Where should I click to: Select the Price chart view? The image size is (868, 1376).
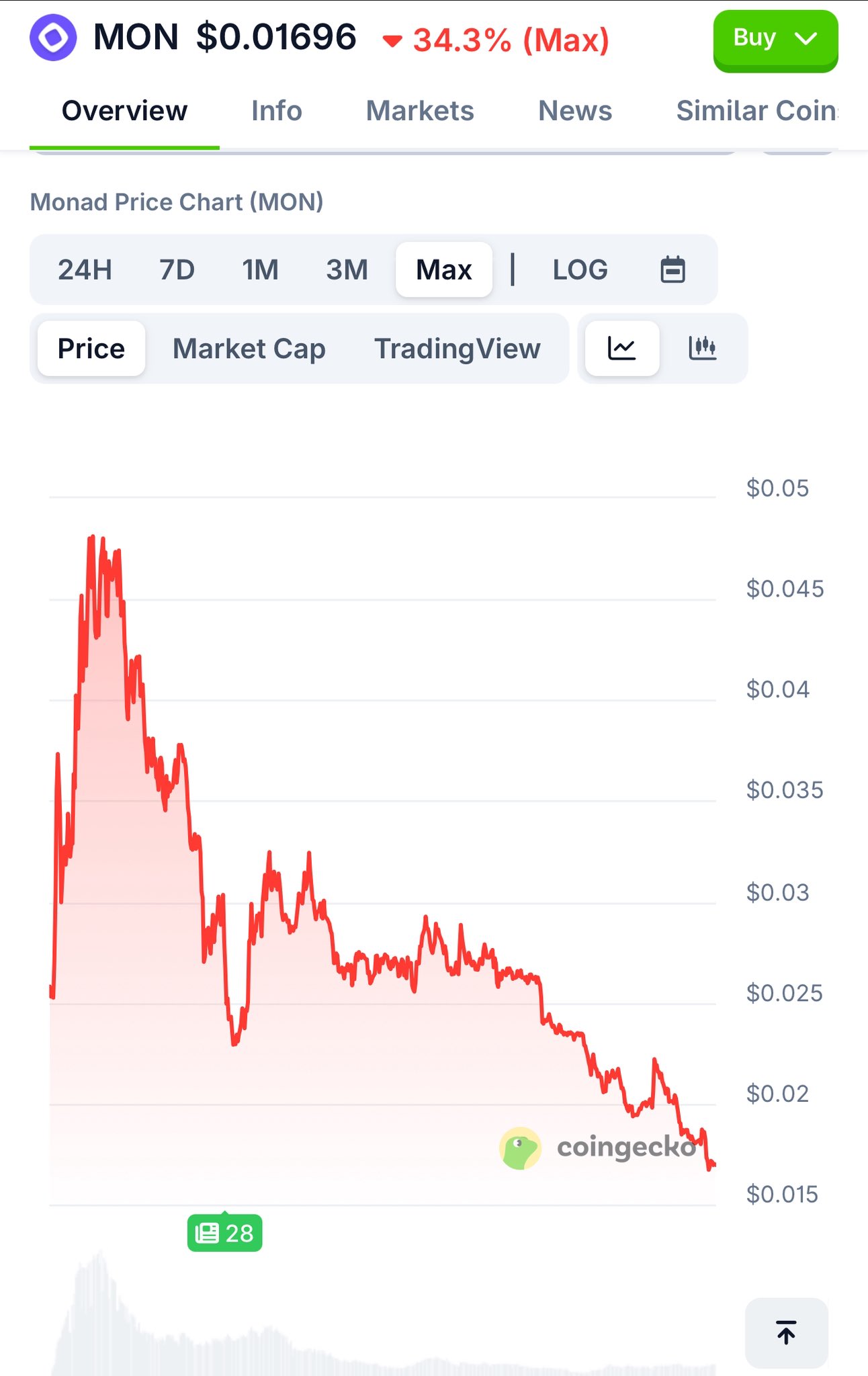coord(91,349)
